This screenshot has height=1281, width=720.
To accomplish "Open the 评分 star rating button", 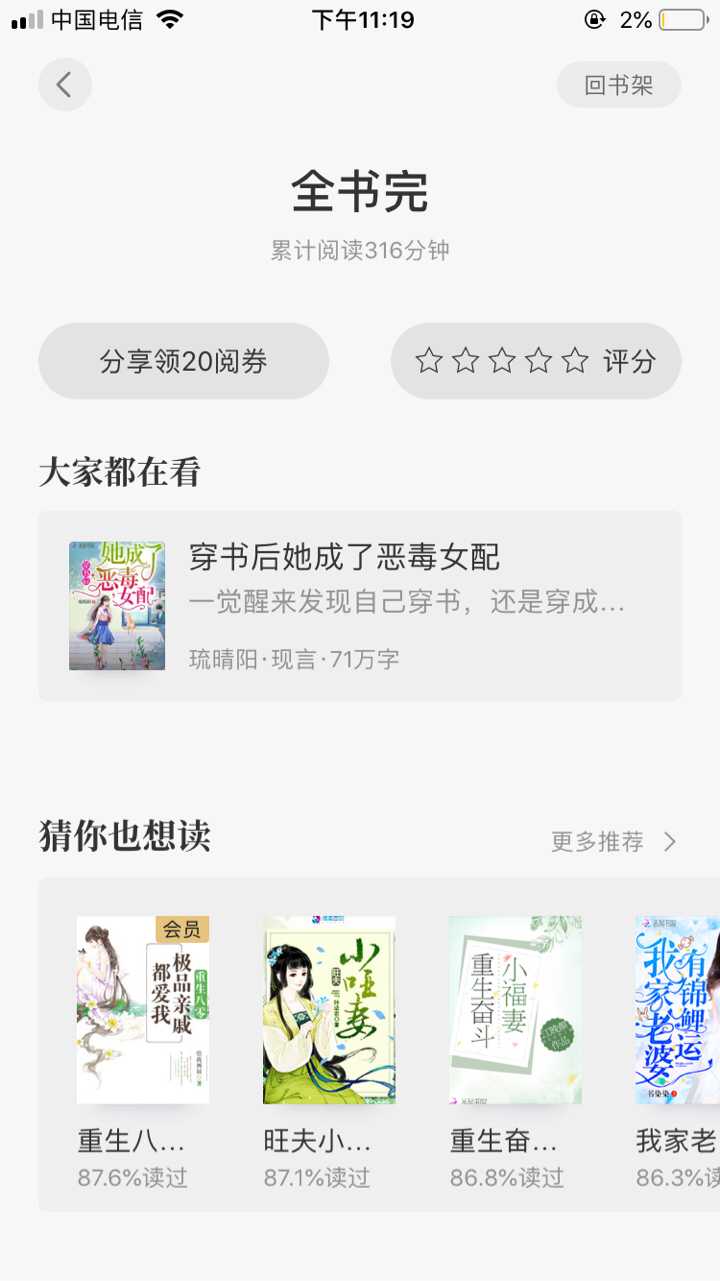I will tap(536, 361).
